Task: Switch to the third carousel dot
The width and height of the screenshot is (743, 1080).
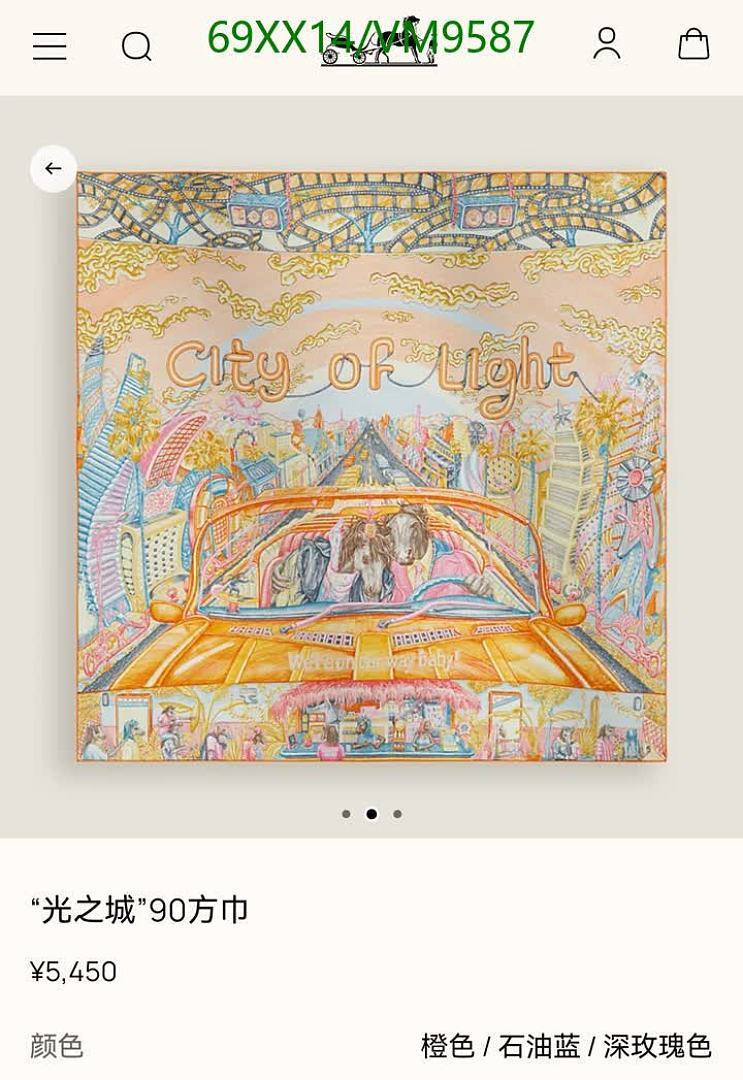Action: [x=396, y=816]
